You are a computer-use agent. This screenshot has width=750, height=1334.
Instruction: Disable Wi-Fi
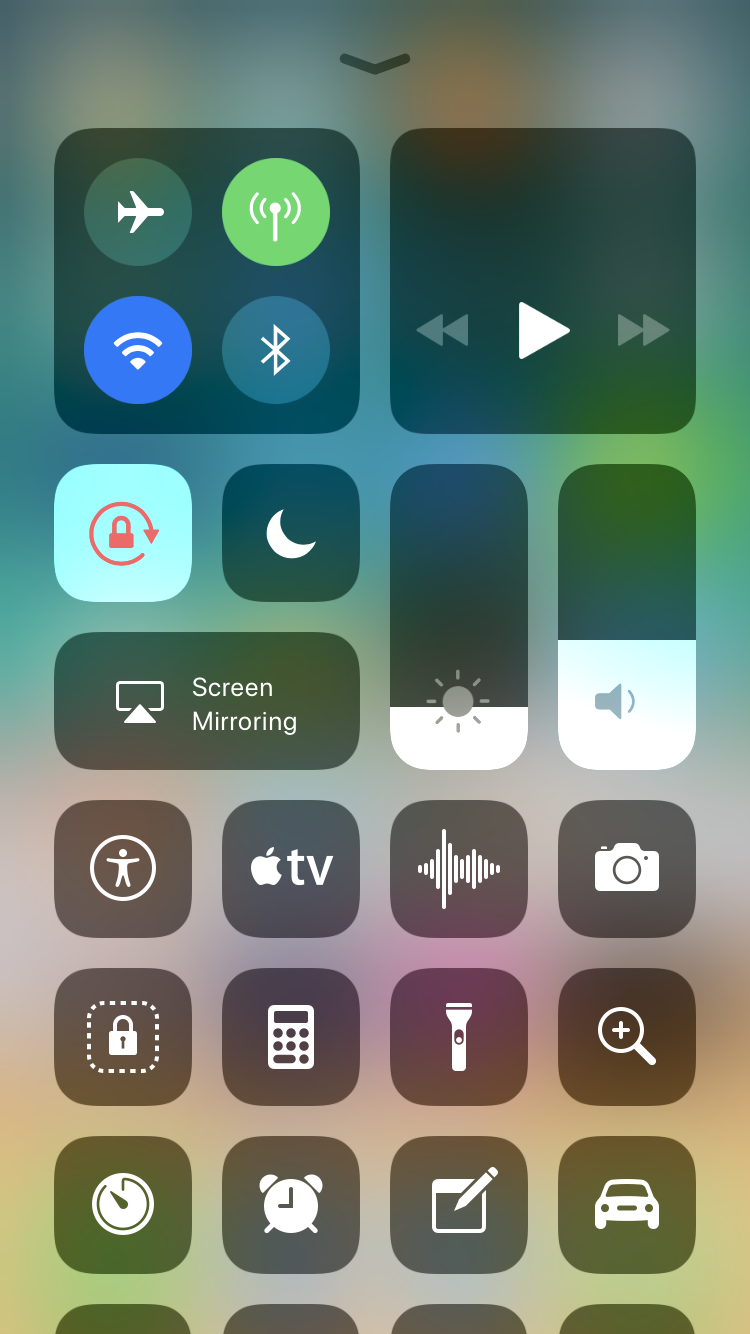(x=138, y=350)
